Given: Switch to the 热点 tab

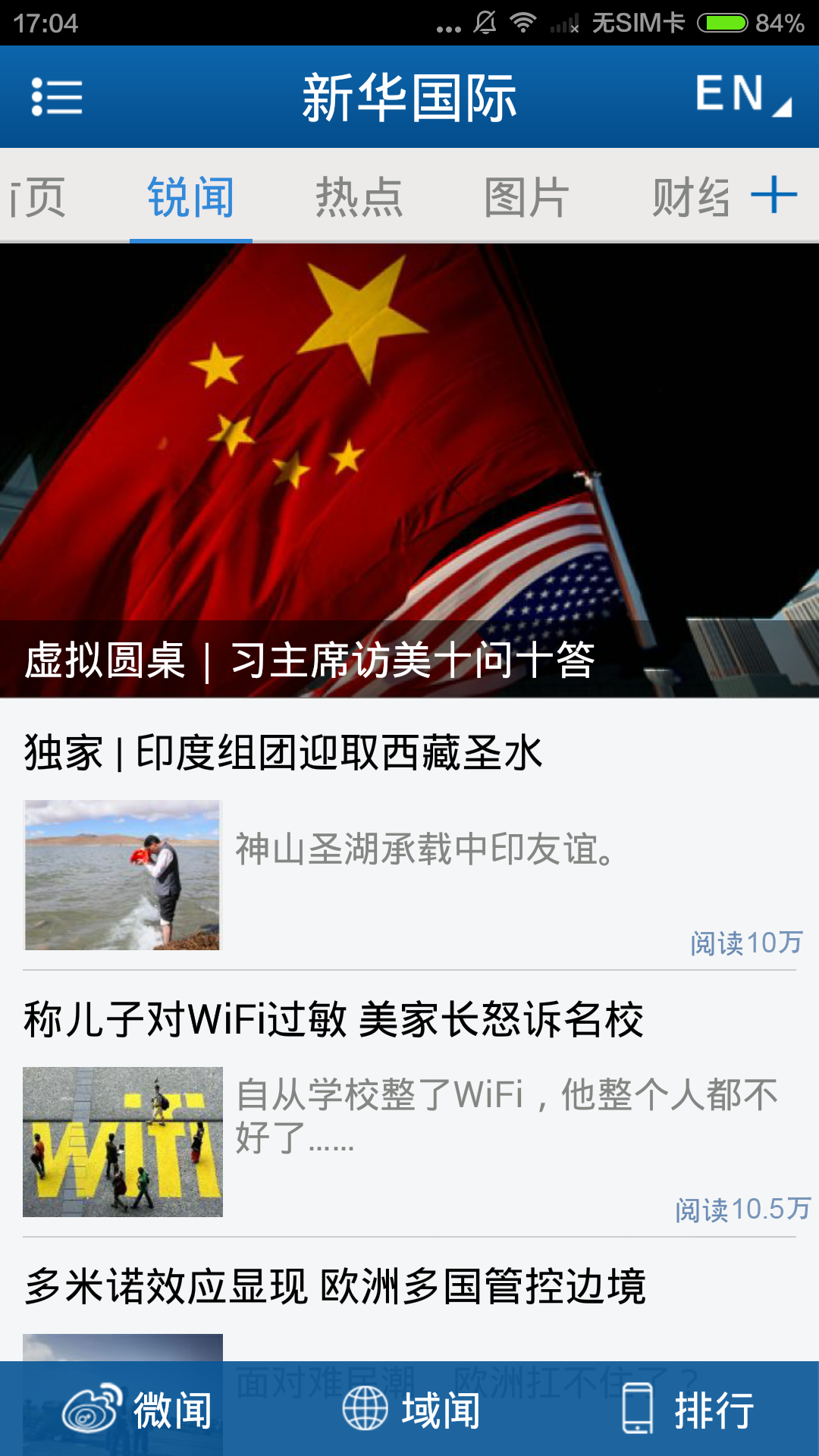Looking at the screenshot, I should [359, 197].
